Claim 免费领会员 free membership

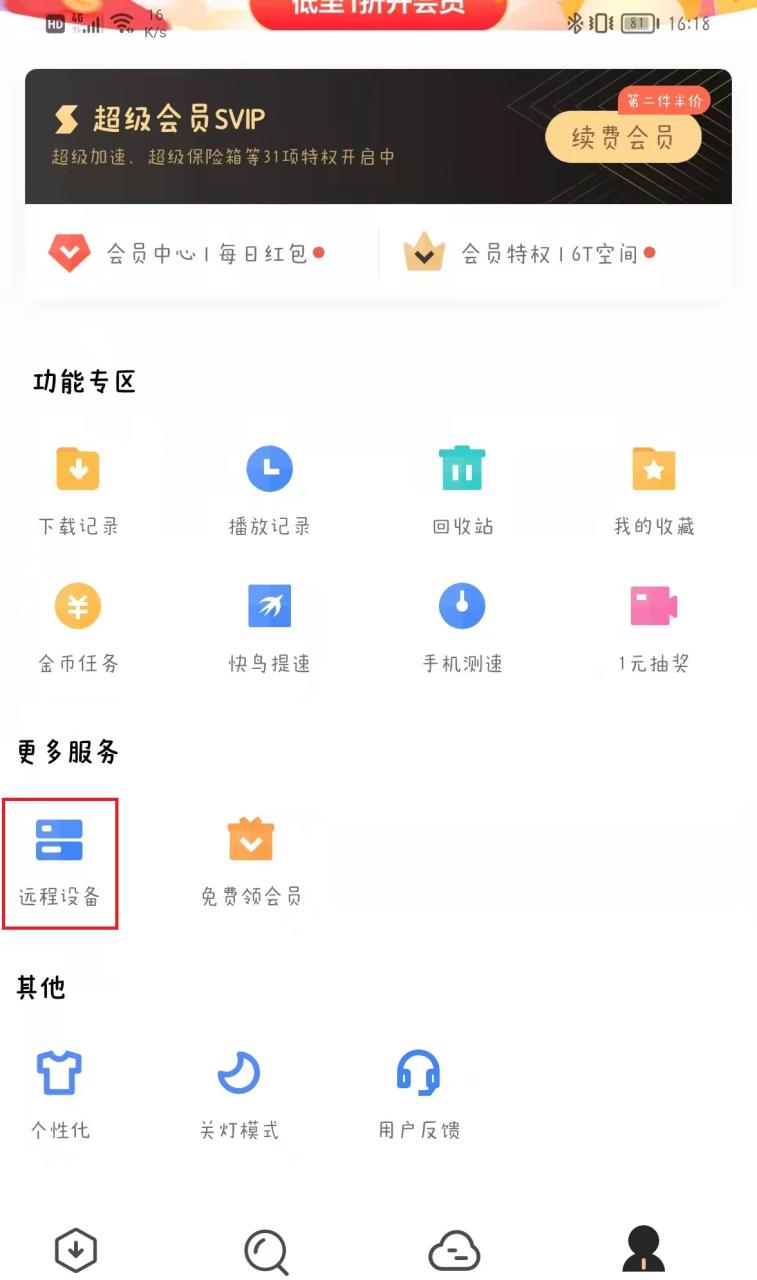[x=250, y=860]
